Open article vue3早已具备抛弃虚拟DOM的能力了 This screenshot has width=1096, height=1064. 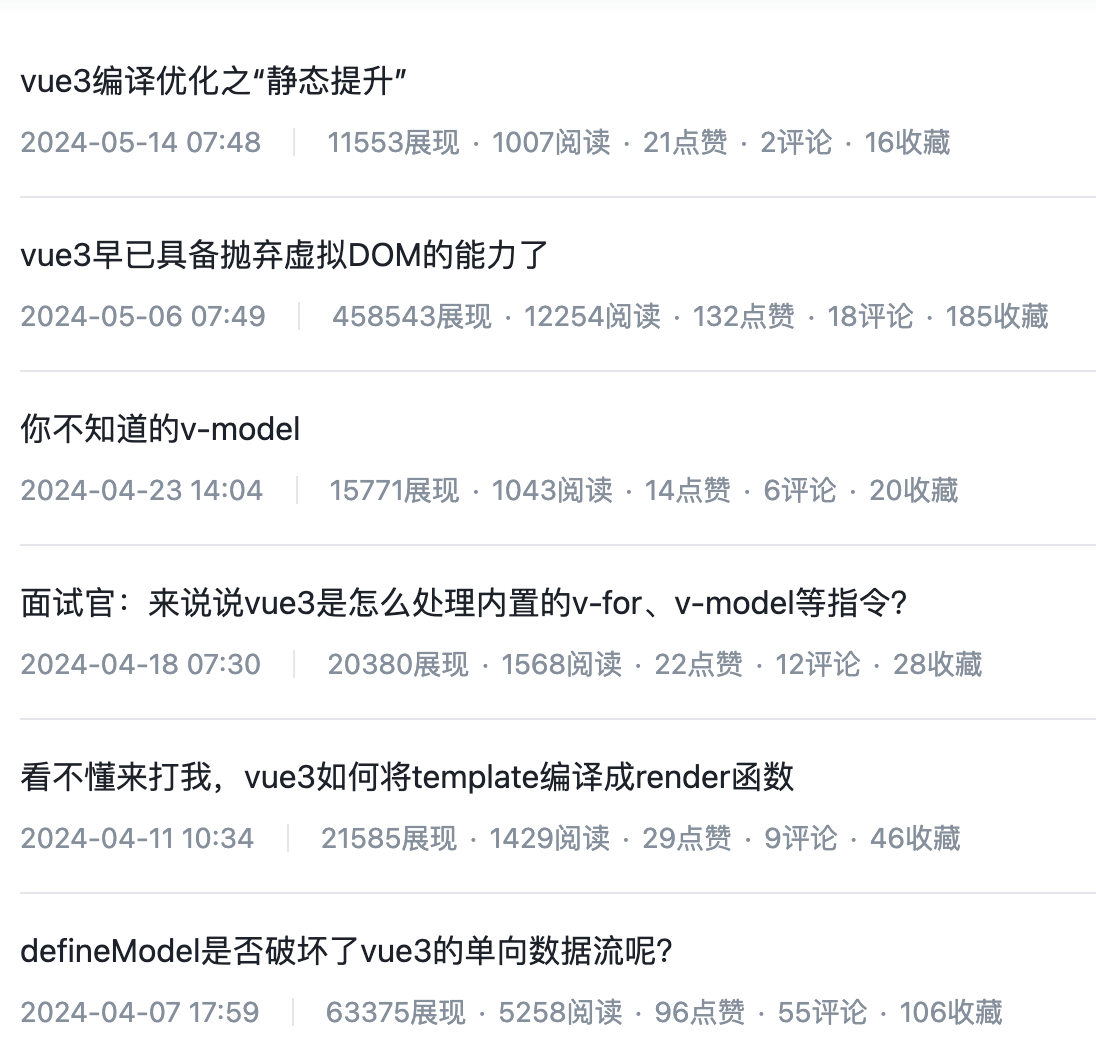click(285, 257)
